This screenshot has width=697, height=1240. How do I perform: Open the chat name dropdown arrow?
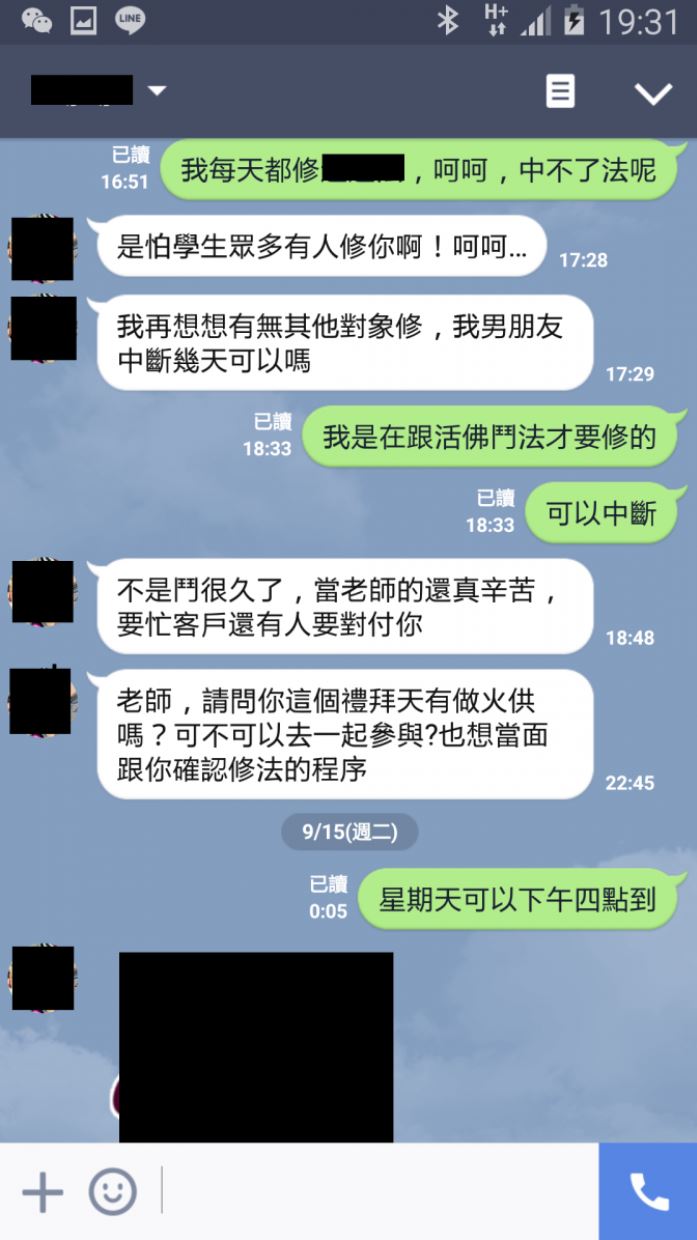pos(157,91)
